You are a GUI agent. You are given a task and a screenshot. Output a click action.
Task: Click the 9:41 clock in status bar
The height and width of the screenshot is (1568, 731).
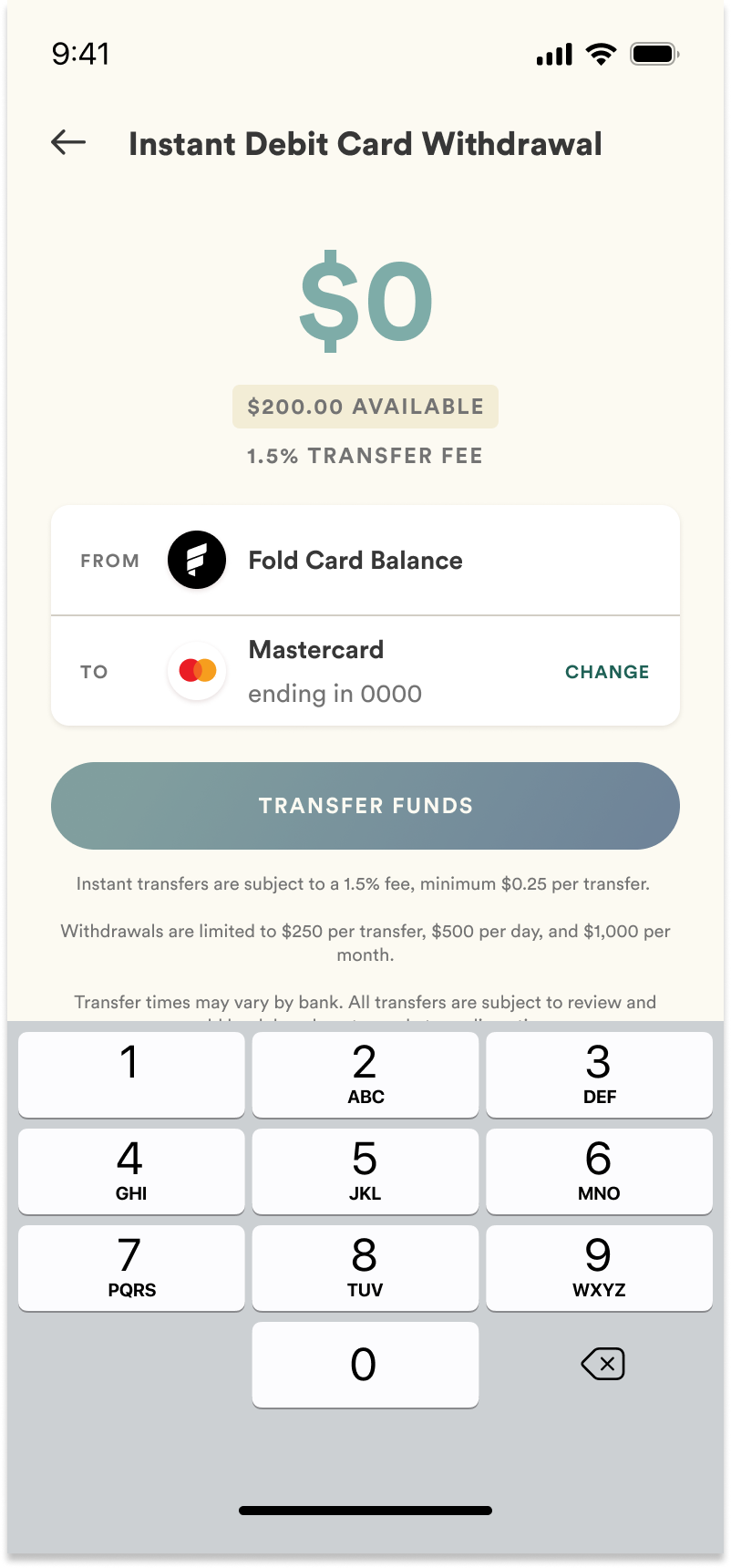(x=80, y=54)
